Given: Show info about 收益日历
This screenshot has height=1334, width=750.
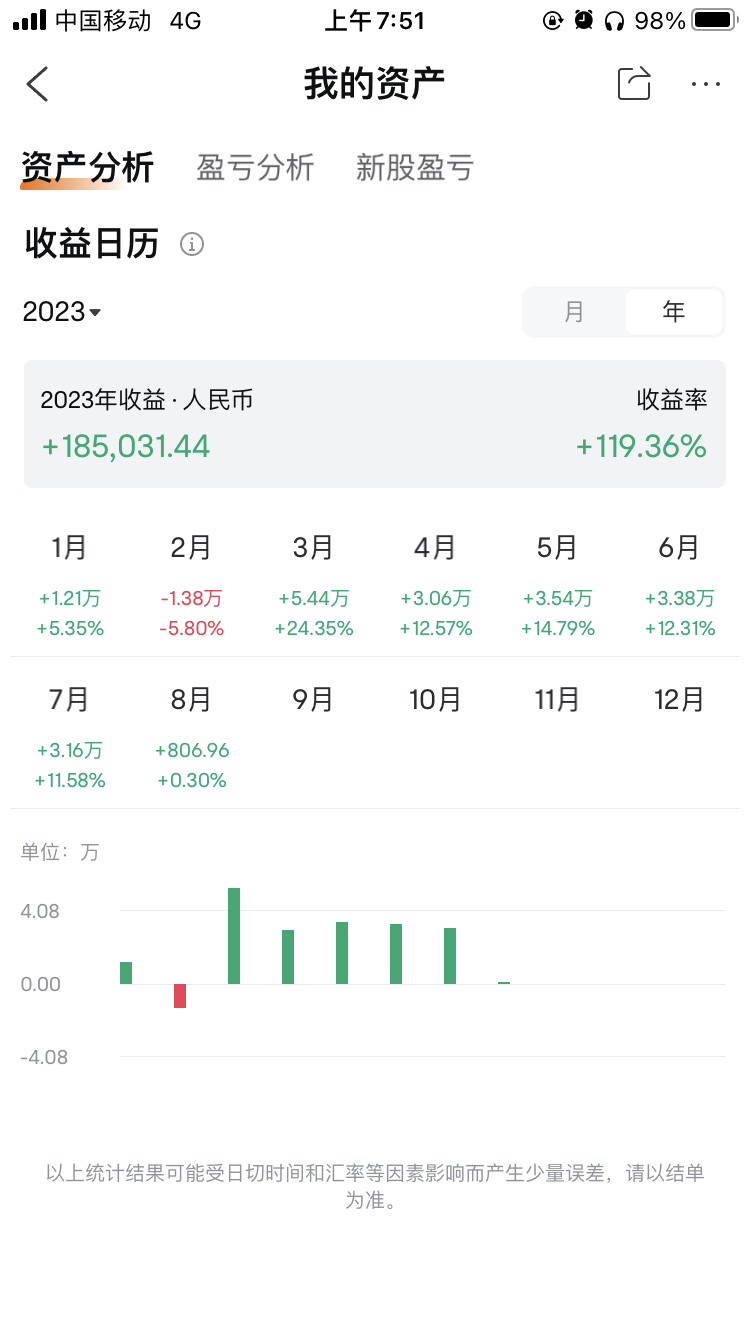Looking at the screenshot, I should (x=192, y=244).
